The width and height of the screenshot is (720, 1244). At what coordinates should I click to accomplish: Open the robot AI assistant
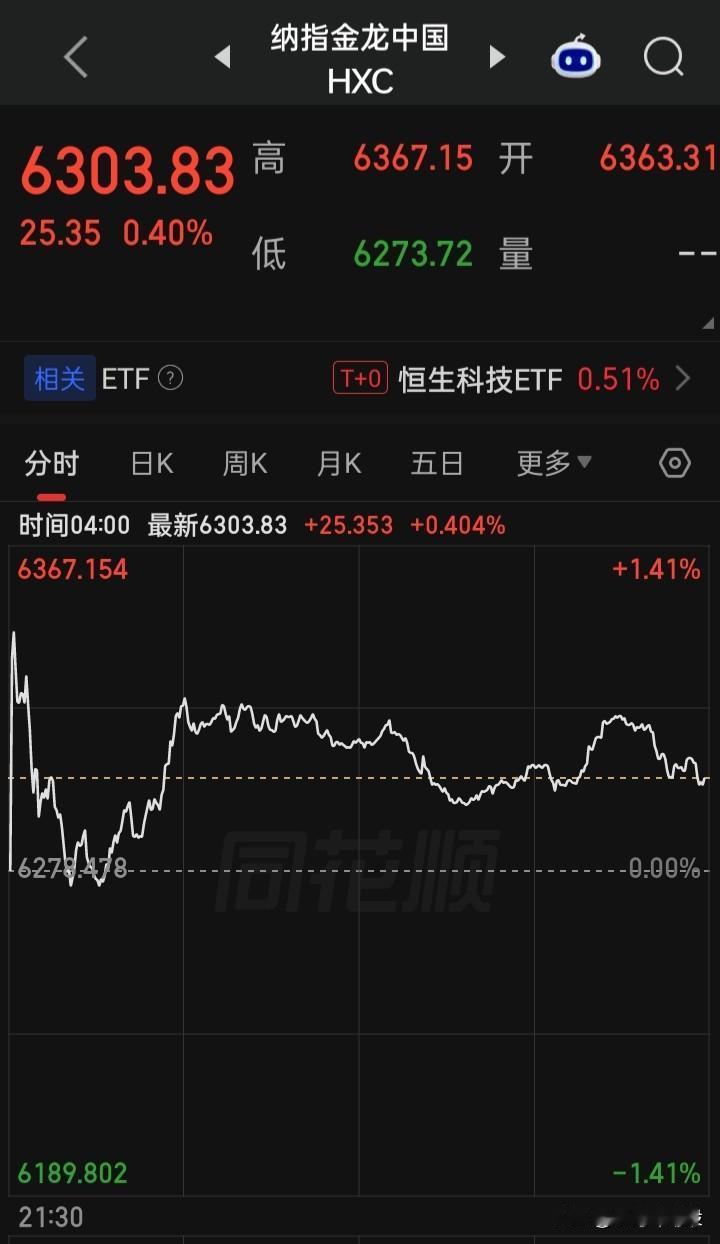point(576,57)
